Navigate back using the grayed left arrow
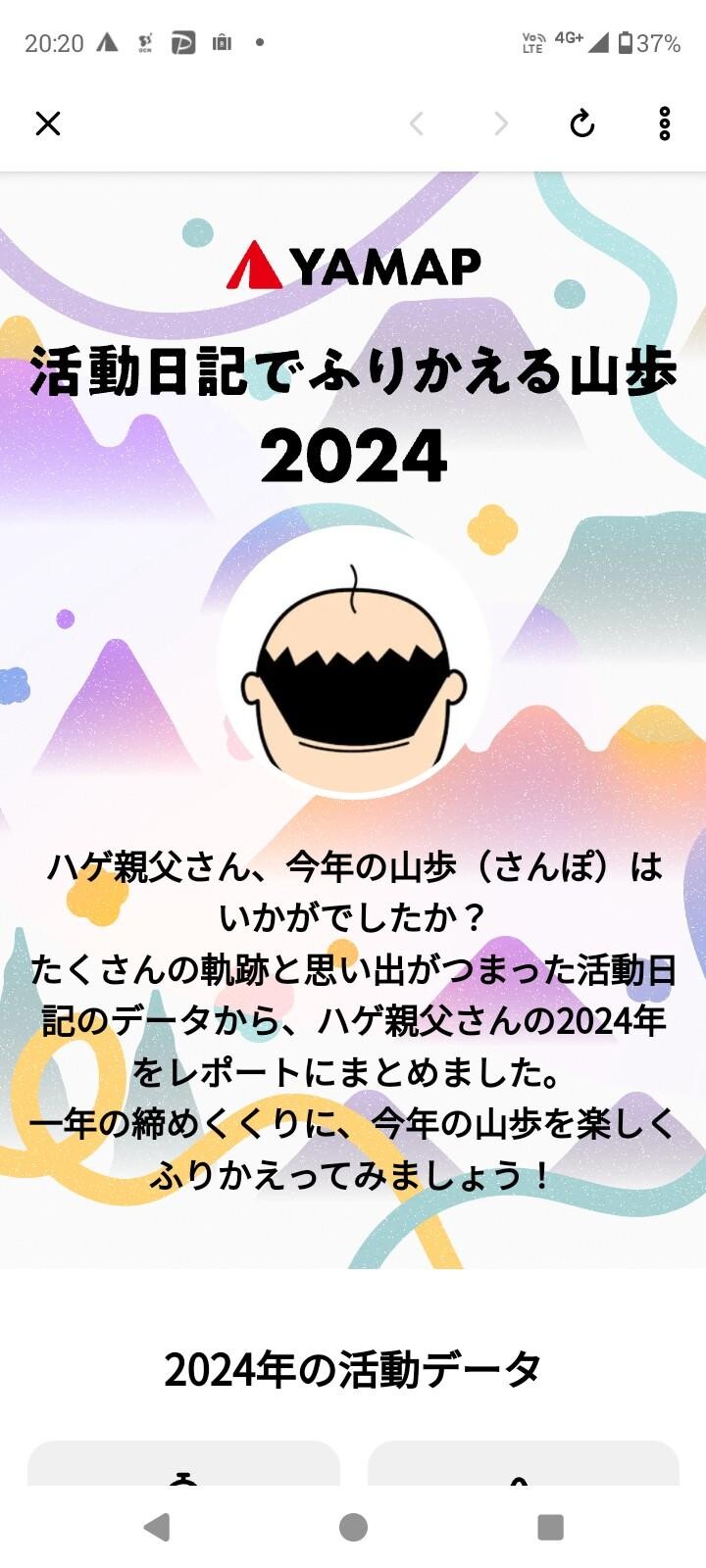 (417, 124)
